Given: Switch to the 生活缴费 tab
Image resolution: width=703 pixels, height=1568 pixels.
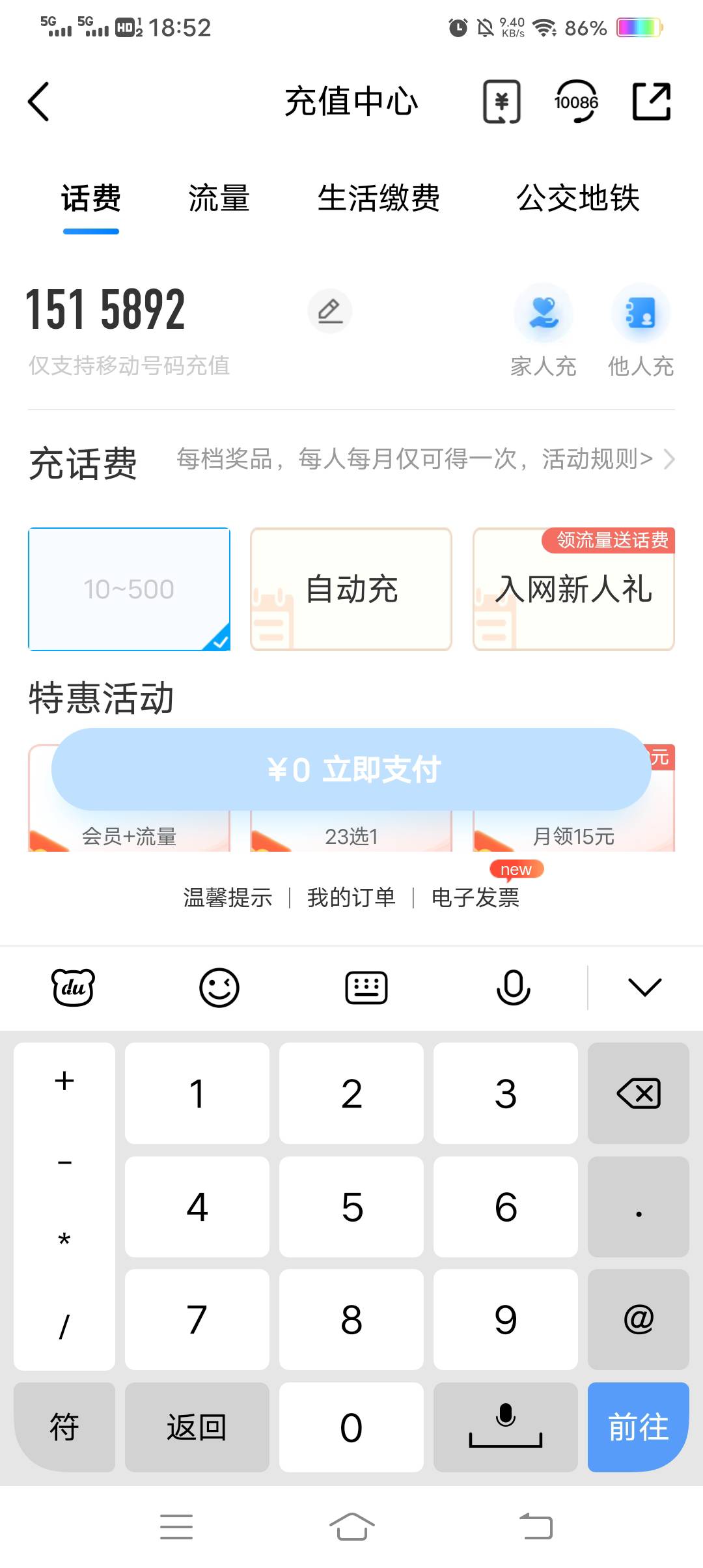Looking at the screenshot, I should point(379,198).
